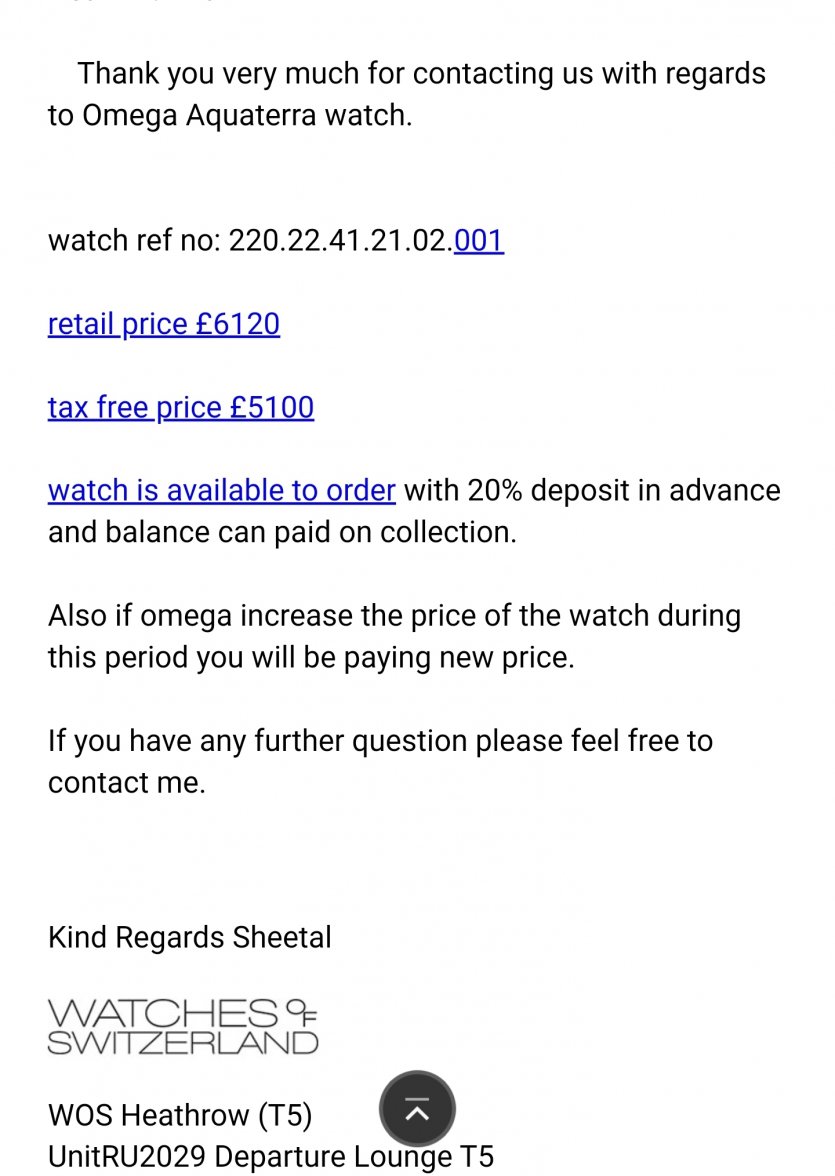Follow the "tax free price £5100" link

pos(180,407)
